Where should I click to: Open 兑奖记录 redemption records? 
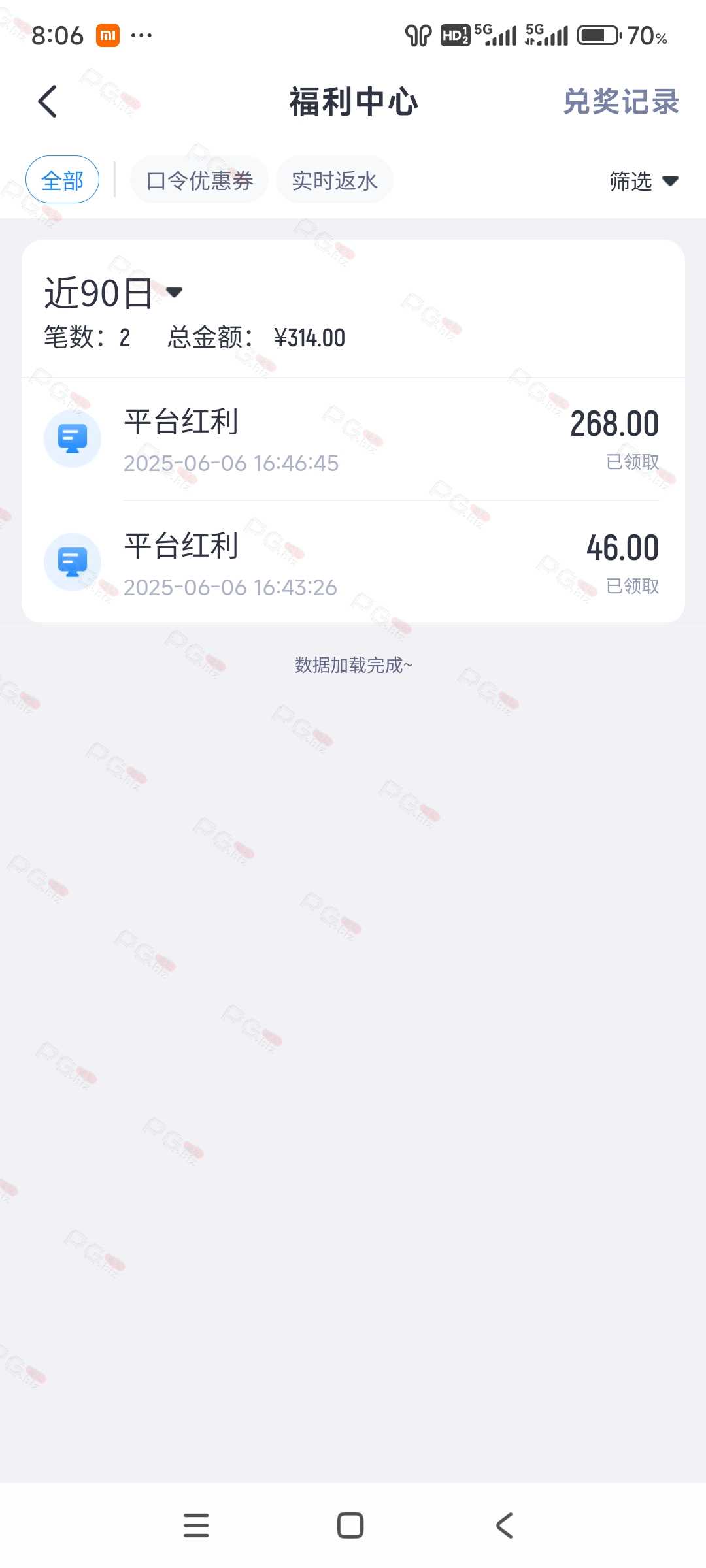(x=621, y=102)
